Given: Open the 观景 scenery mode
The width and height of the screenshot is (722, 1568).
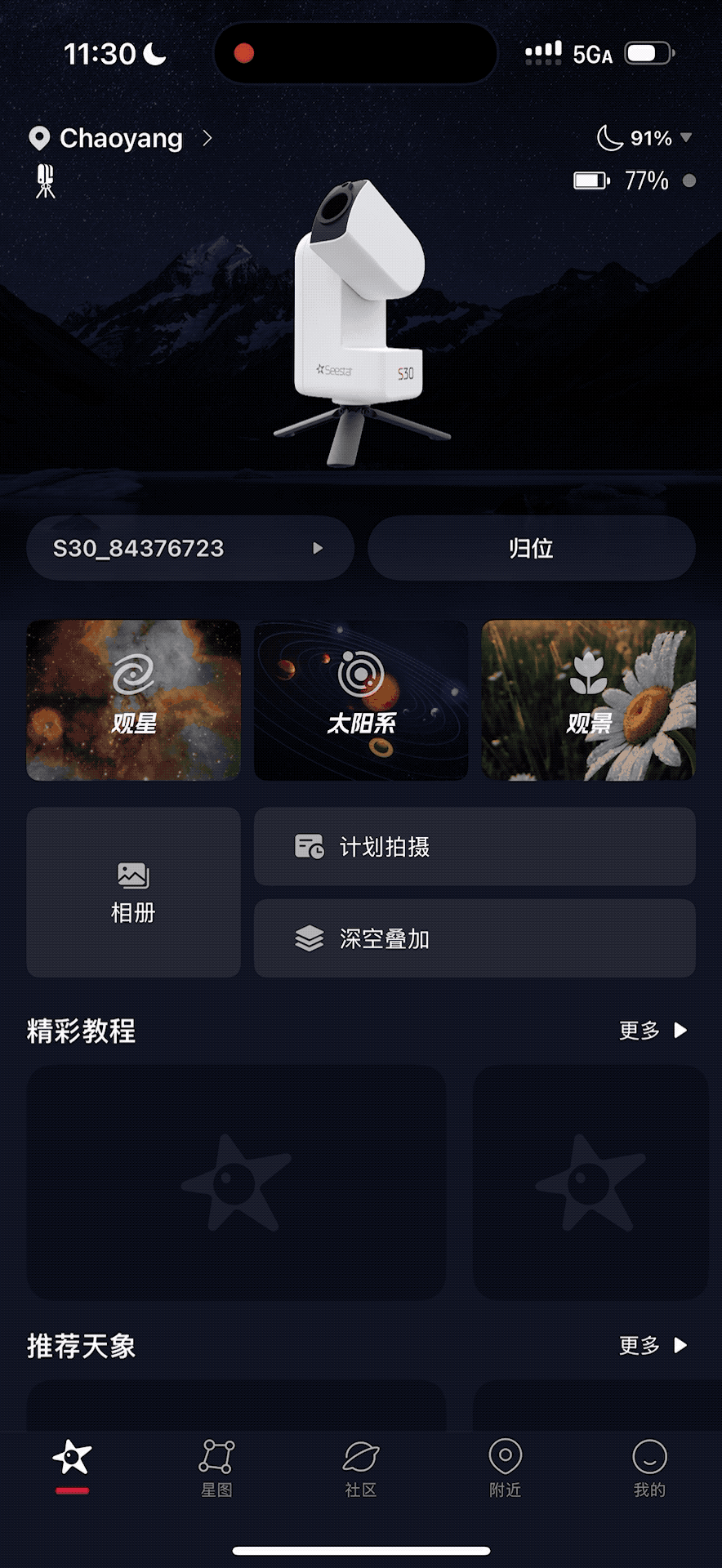Looking at the screenshot, I should (588, 700).
